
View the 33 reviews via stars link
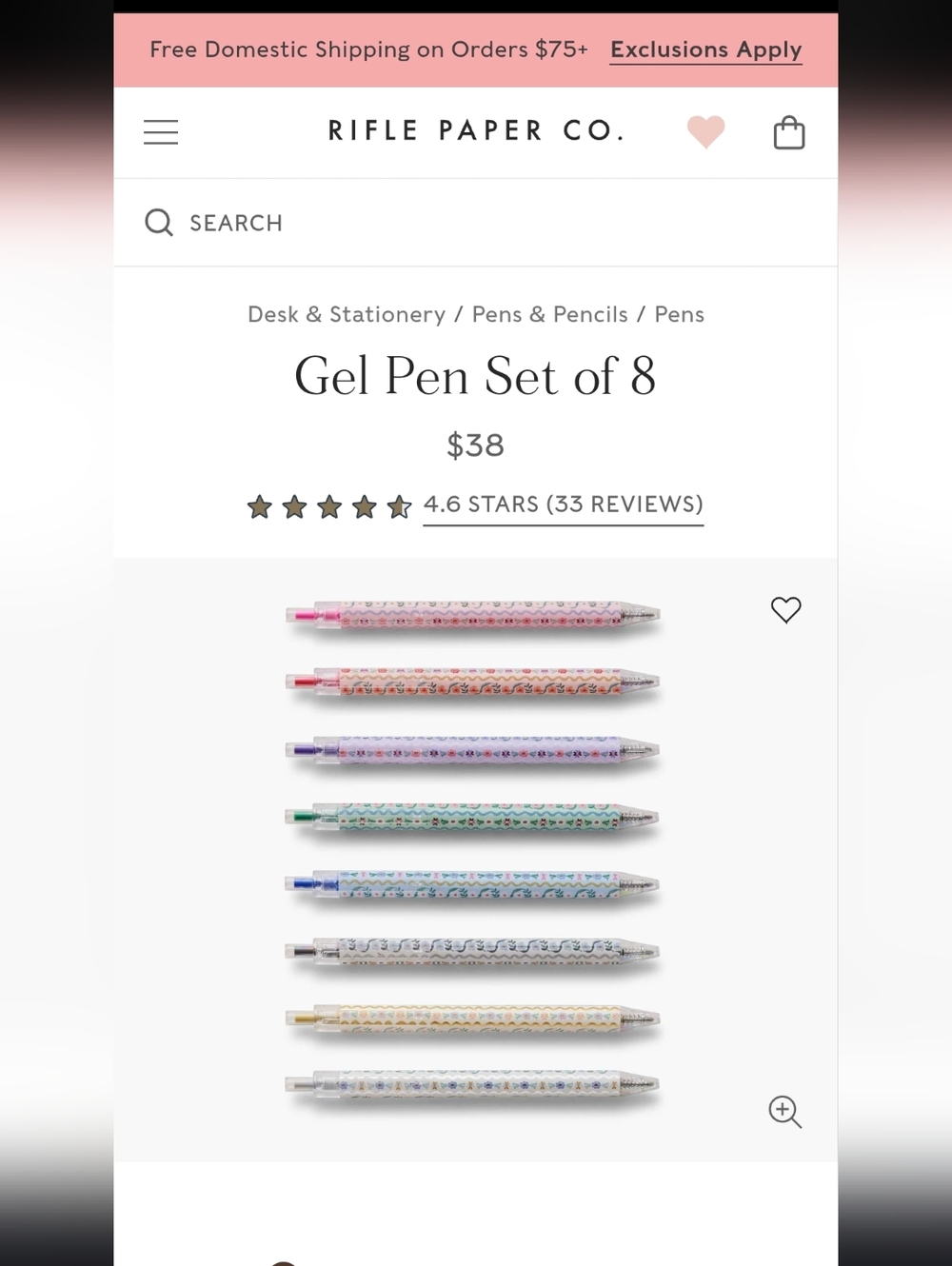coord(563,504)
